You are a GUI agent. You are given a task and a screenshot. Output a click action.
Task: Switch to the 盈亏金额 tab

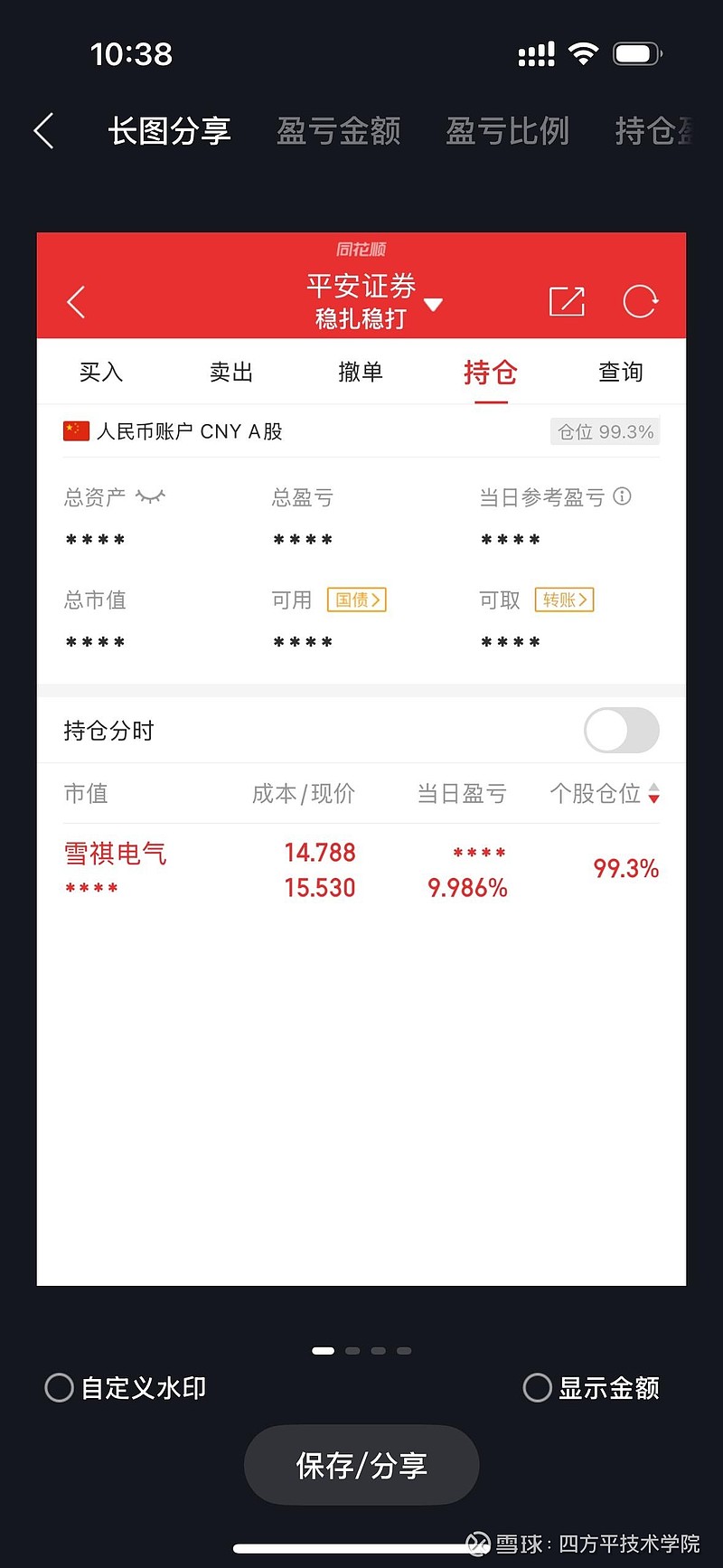(338, 131)
